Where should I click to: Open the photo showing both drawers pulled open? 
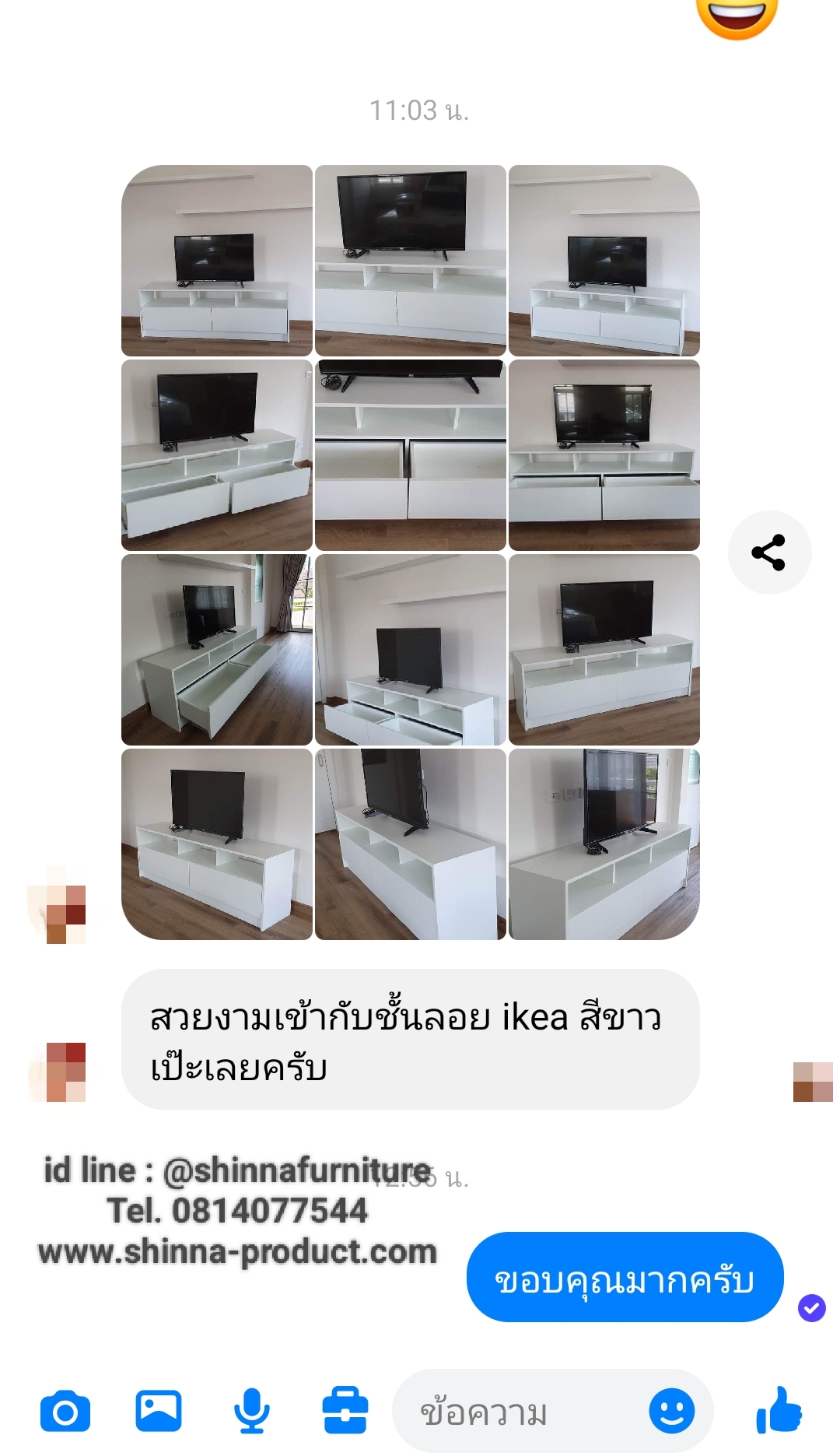[x=217, y=455]
